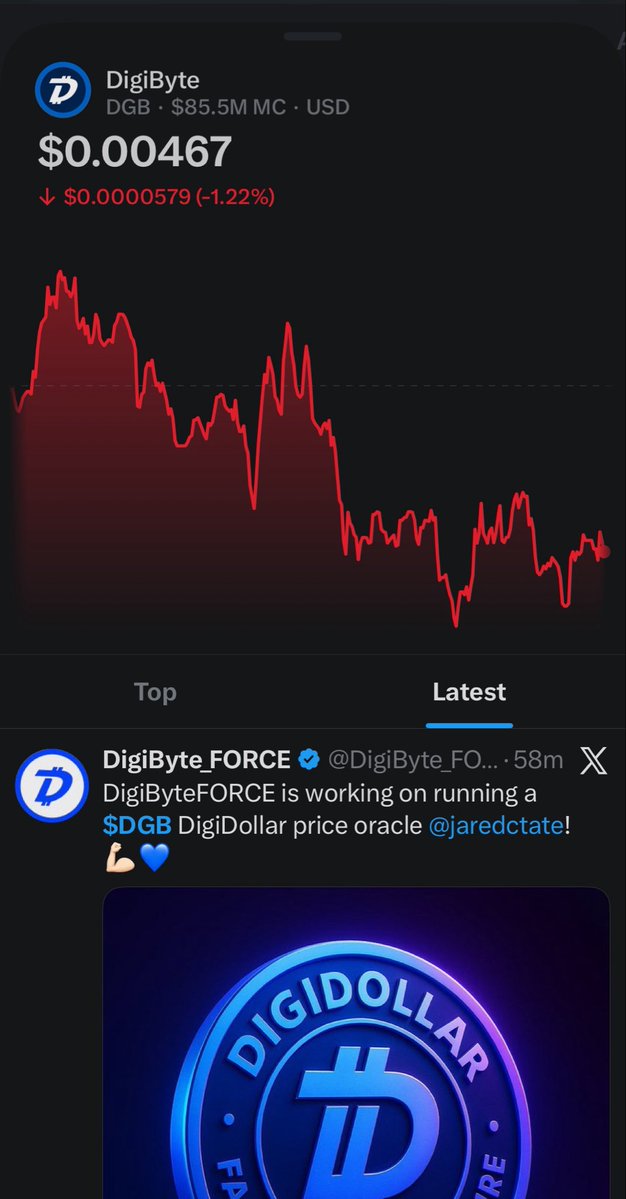
Task: Select the Latest tab
Action: pyautogui.click(x=469, y=692)
